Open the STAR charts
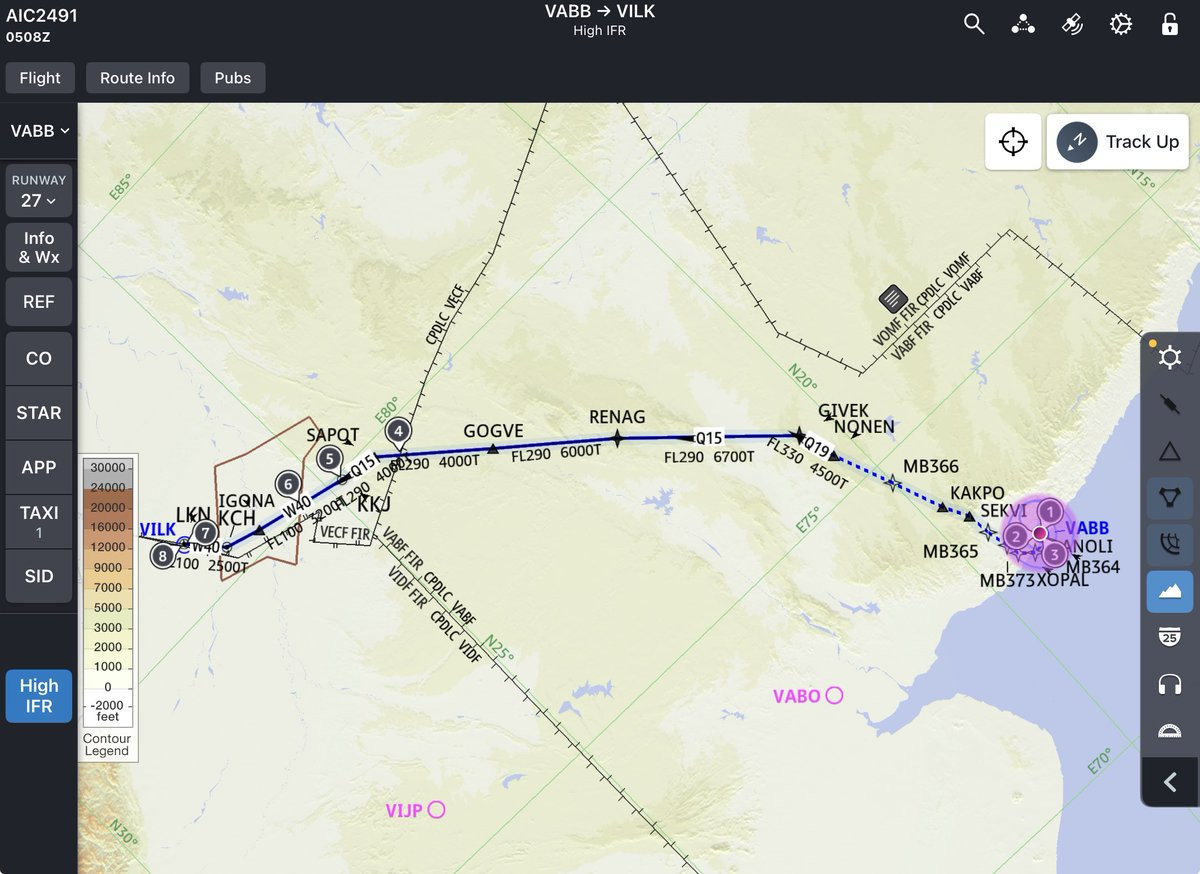1200x874 pixels. pyautogui.click(x=39, y=413)
